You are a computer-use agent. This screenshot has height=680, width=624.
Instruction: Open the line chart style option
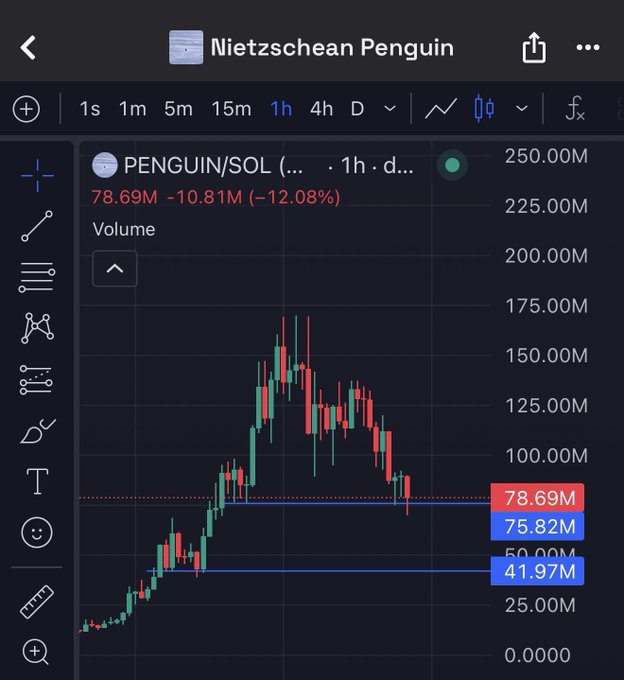pos(440,109)
